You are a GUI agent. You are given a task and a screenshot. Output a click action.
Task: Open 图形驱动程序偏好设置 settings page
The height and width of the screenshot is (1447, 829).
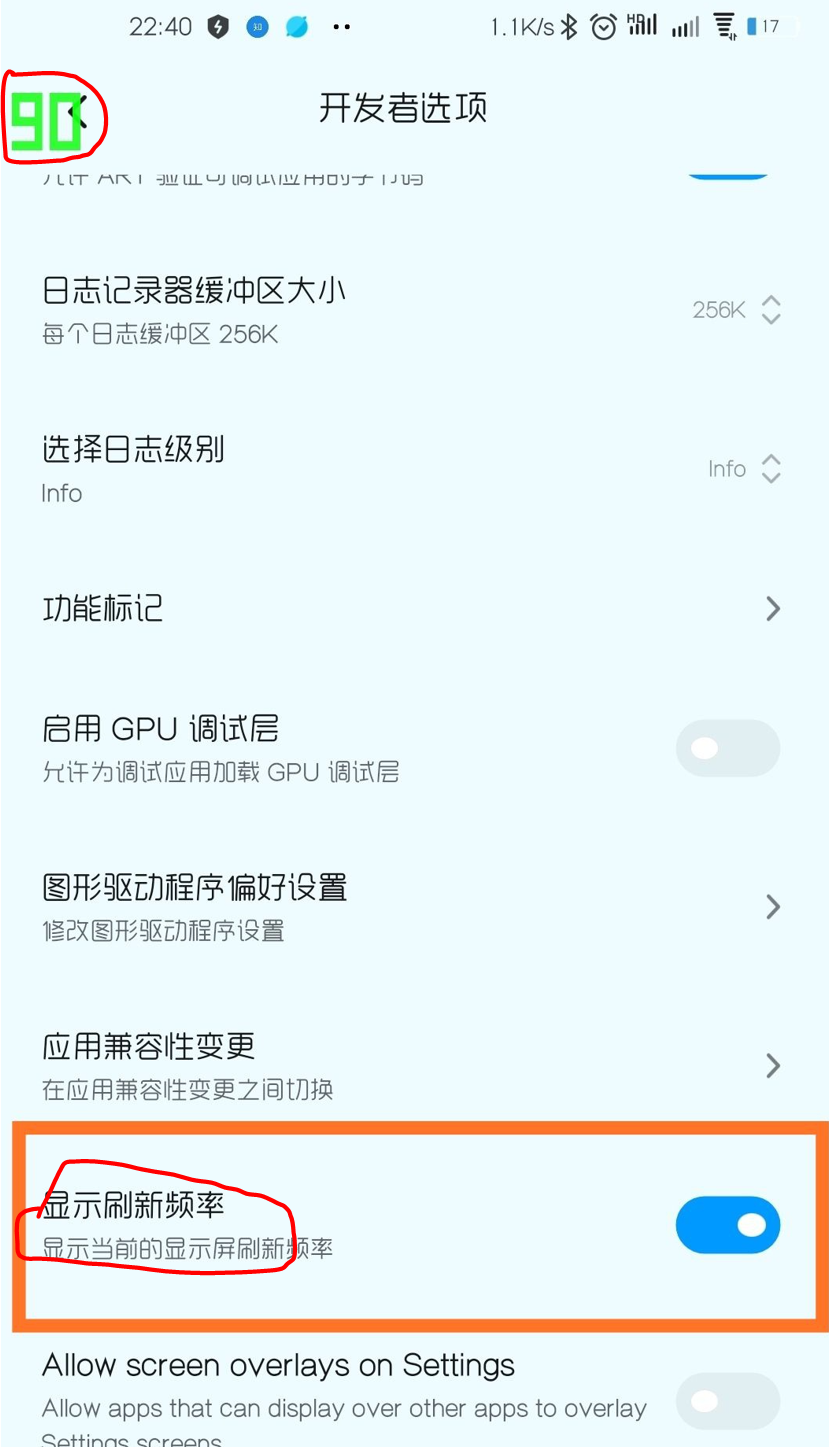pyautogui.click(x=771, y=907)
